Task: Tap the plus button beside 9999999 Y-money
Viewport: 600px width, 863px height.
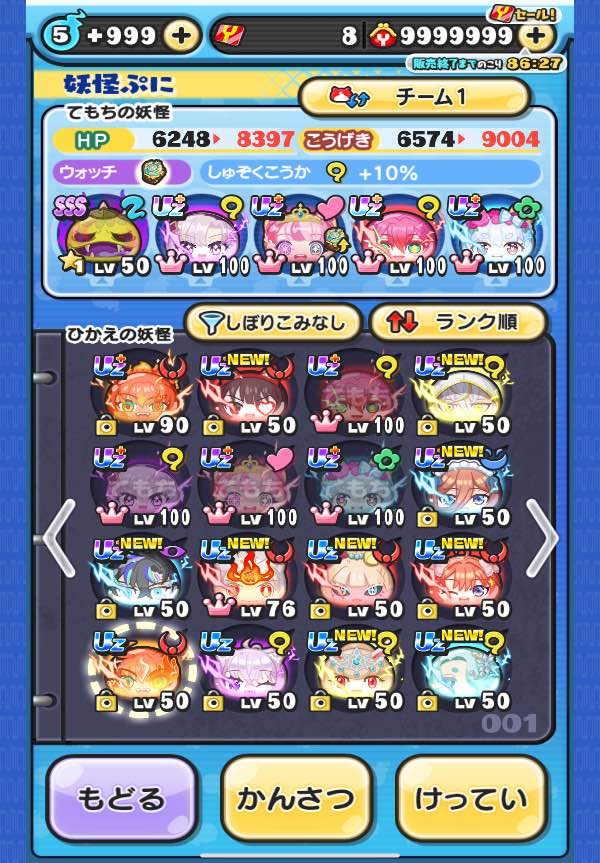Action: (537, 37)
